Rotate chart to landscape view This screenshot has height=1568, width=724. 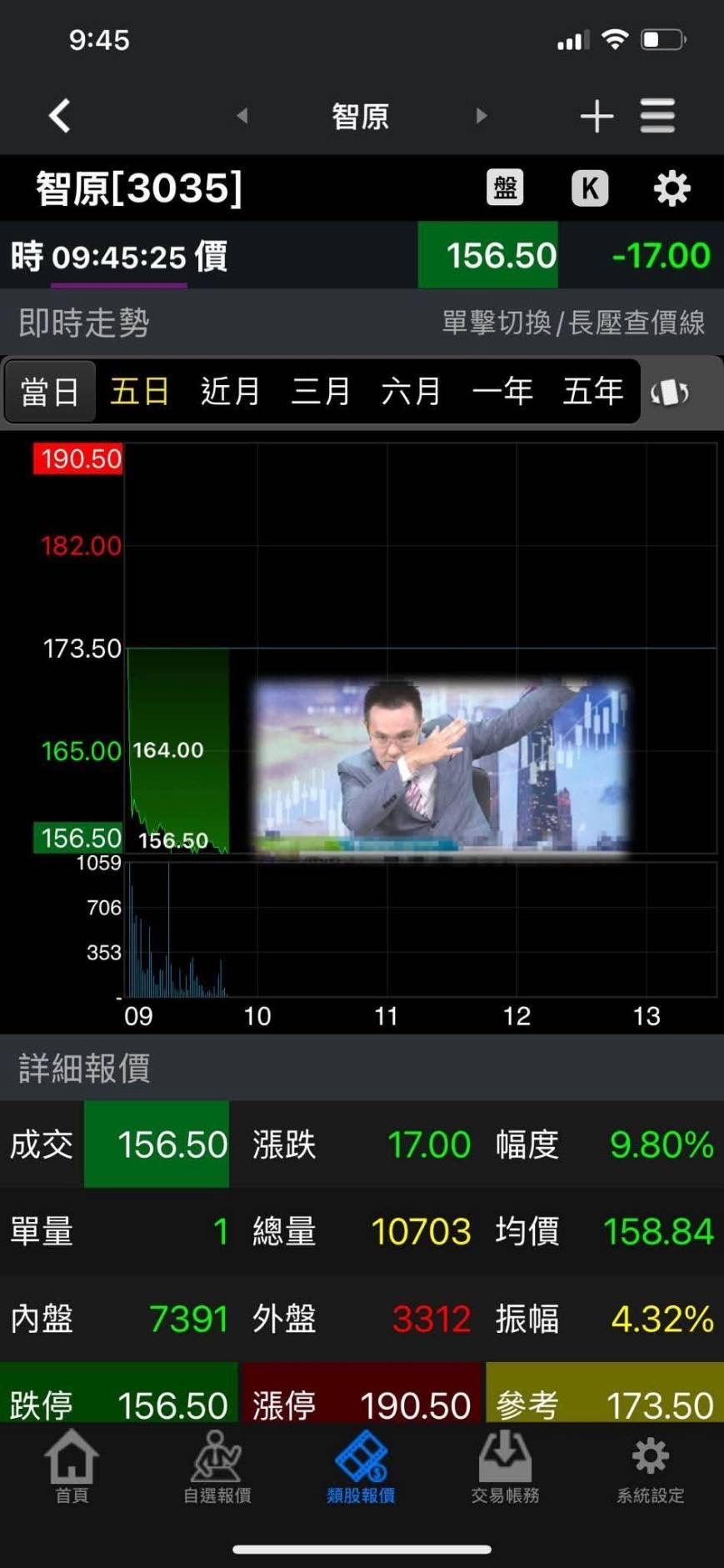click(670, 392)
